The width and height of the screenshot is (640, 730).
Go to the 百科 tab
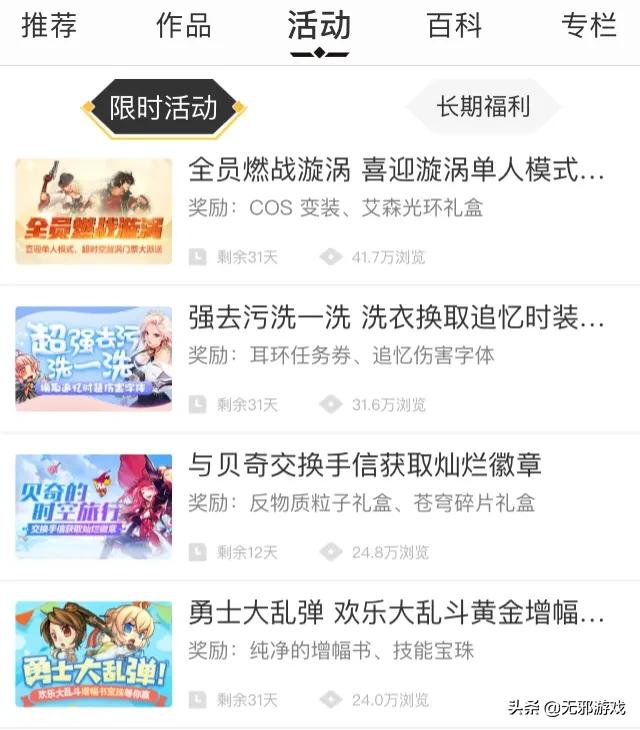click(x=455, y=26)
